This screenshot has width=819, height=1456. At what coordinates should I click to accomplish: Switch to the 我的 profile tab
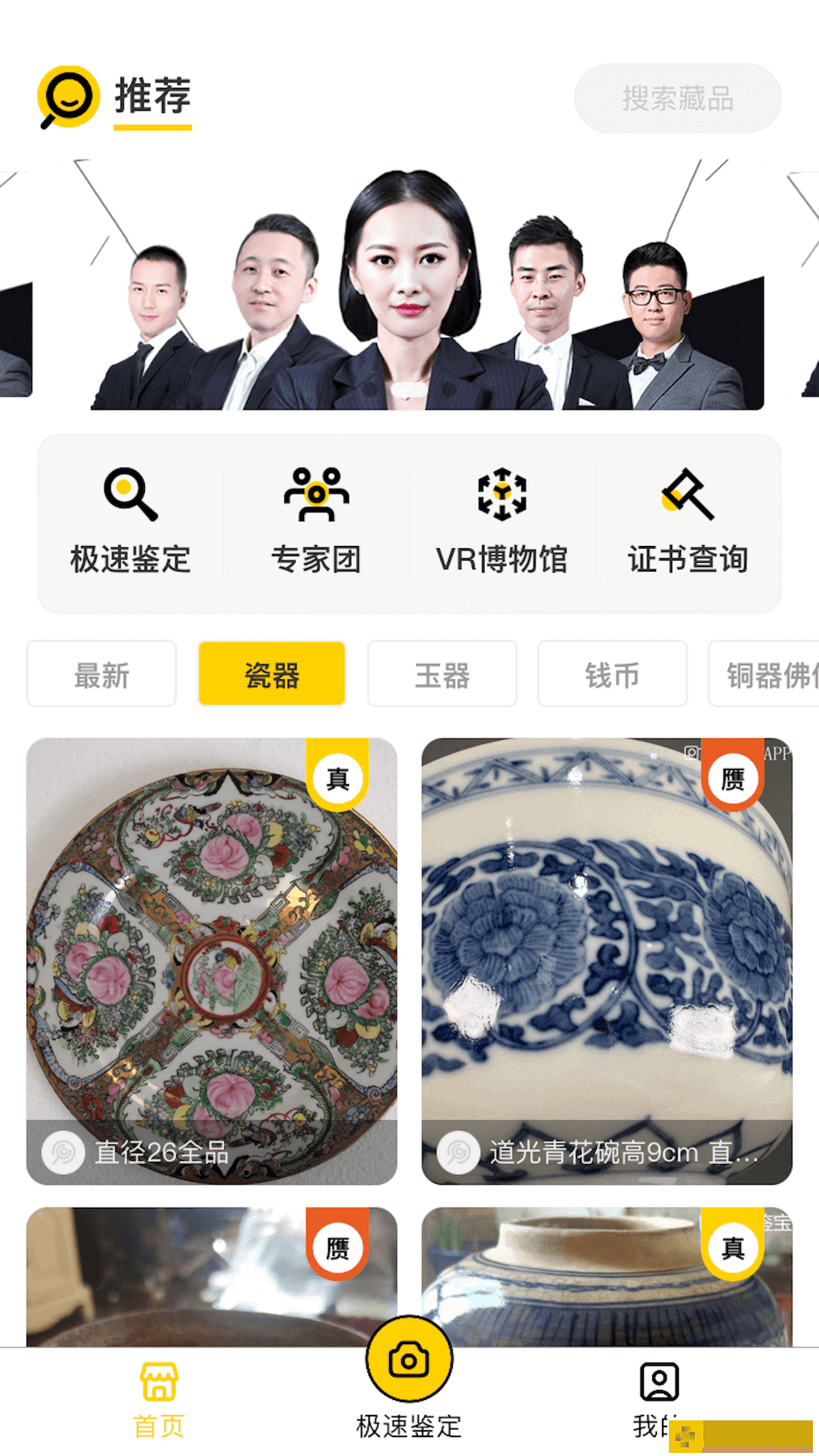658,1399
